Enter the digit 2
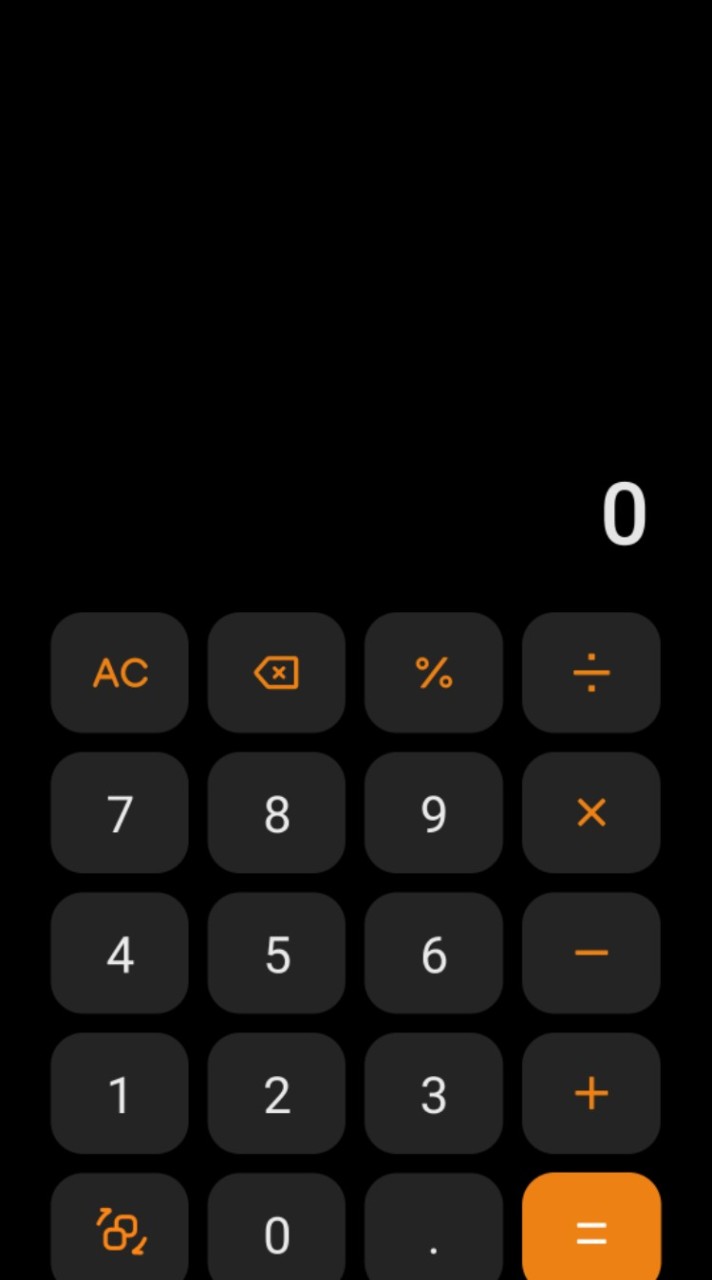 pos(277,1094)
